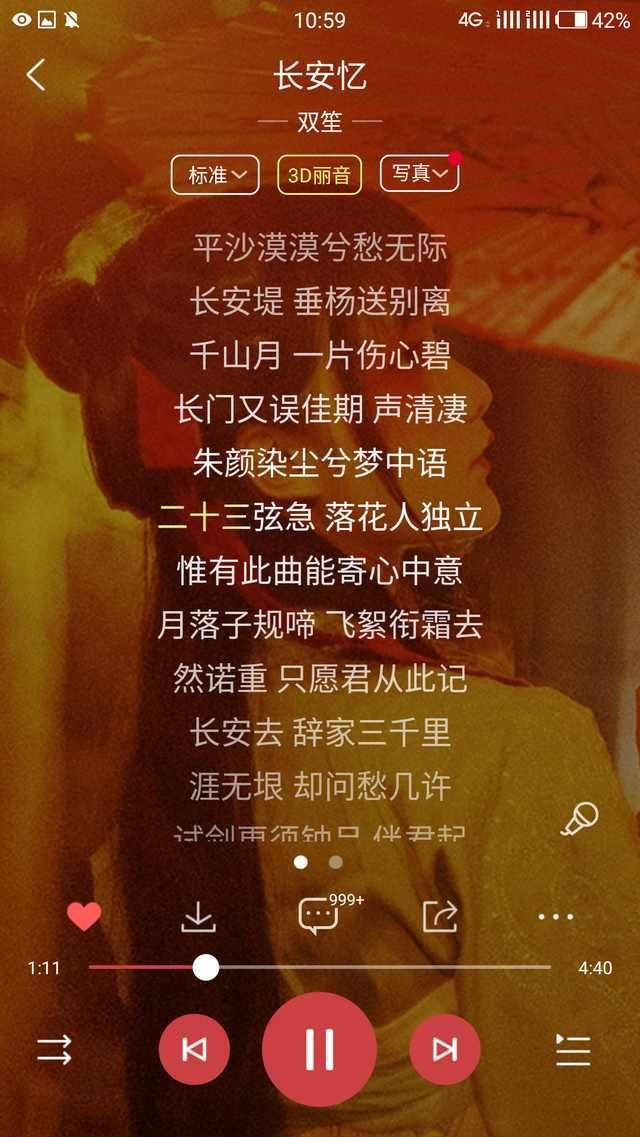Screen dimensions: 640x1137
Task: Download the current song
Action: pyautogui.click(x=199, y=916)
